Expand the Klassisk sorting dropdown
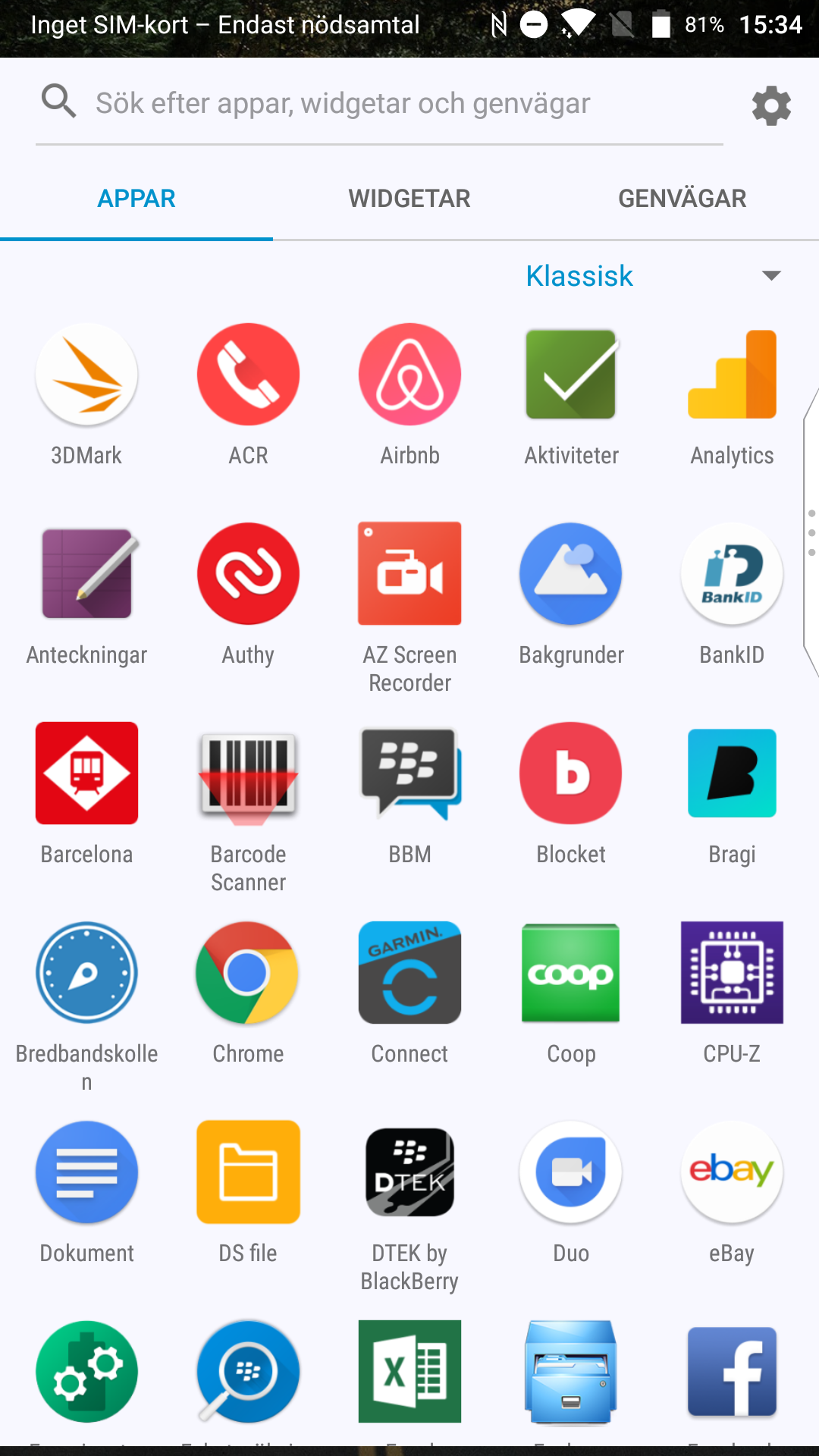 [652, 276]
